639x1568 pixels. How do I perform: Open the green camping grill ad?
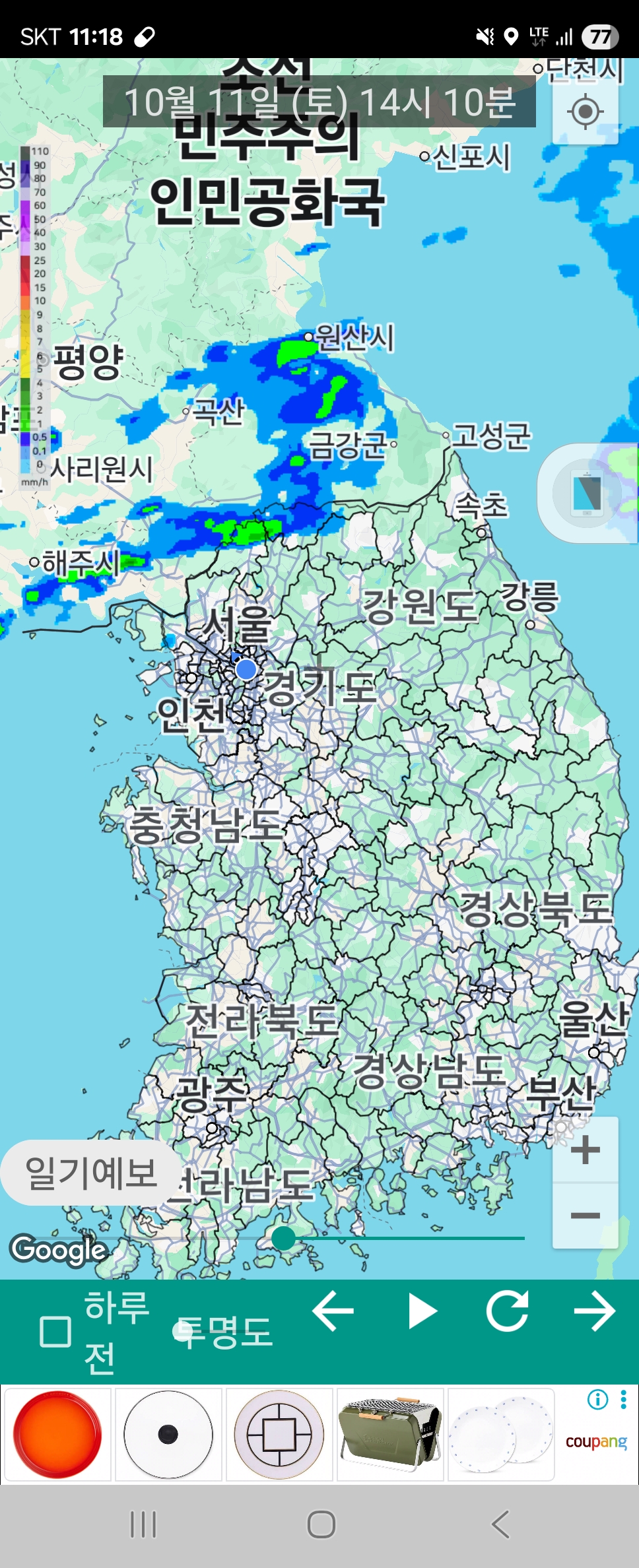point(390,1435)
